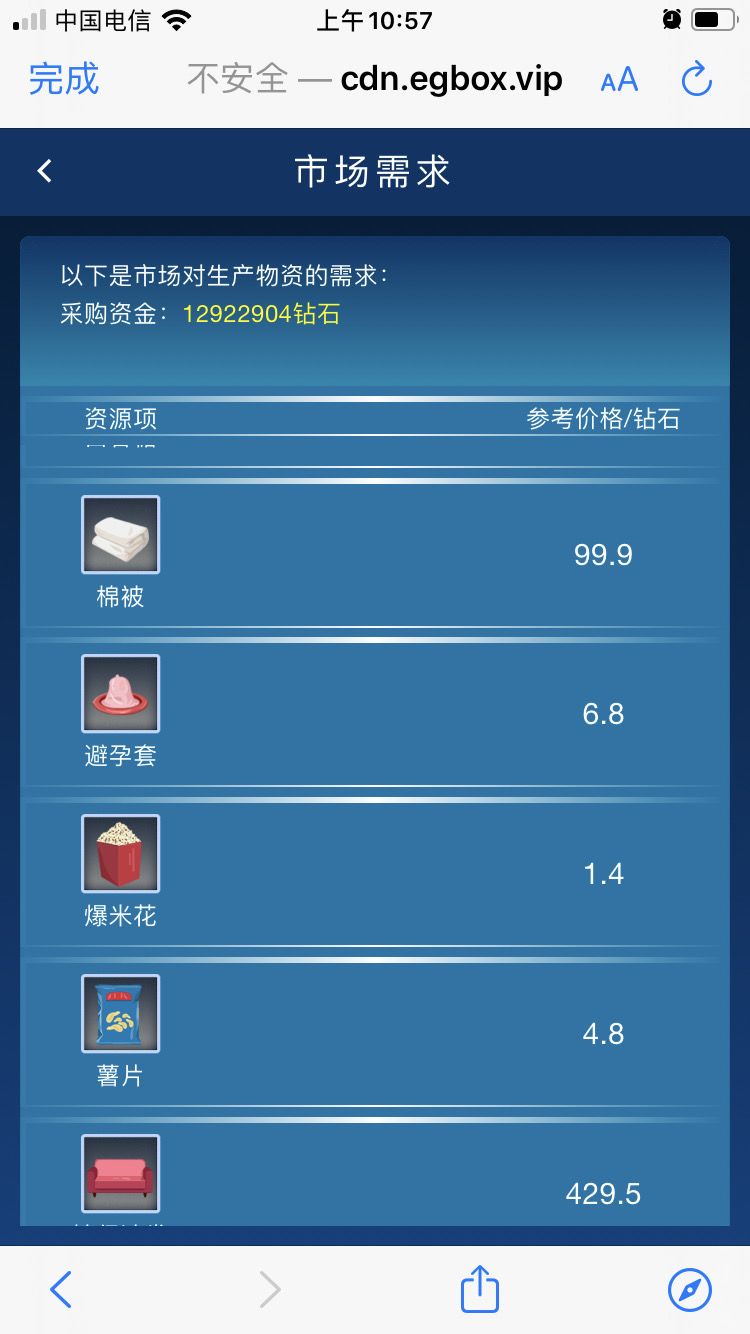Image resolution: width=750 pixels, height=1334 pixels.
Task: Go back using the page's left chevron
Action: pyautogui.click(x=42, y=171)
